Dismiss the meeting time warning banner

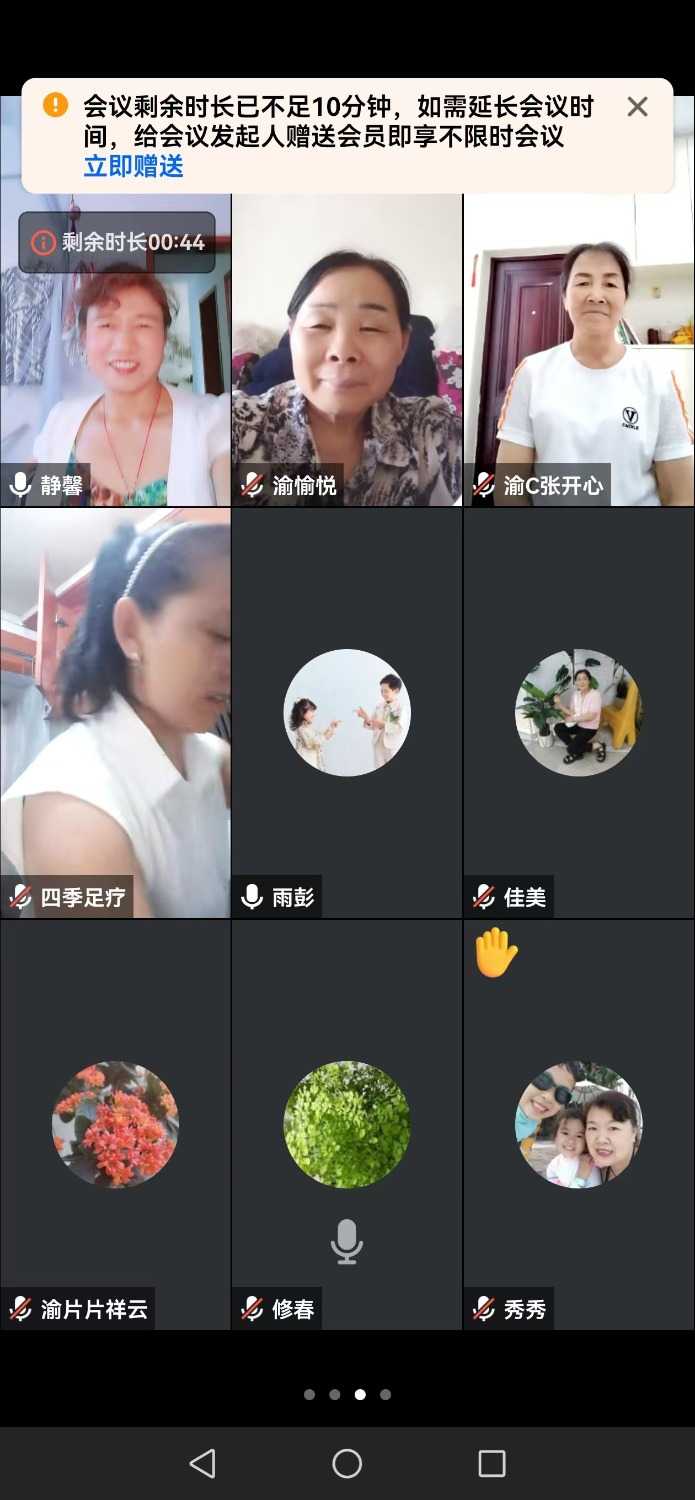click(637, 107)
